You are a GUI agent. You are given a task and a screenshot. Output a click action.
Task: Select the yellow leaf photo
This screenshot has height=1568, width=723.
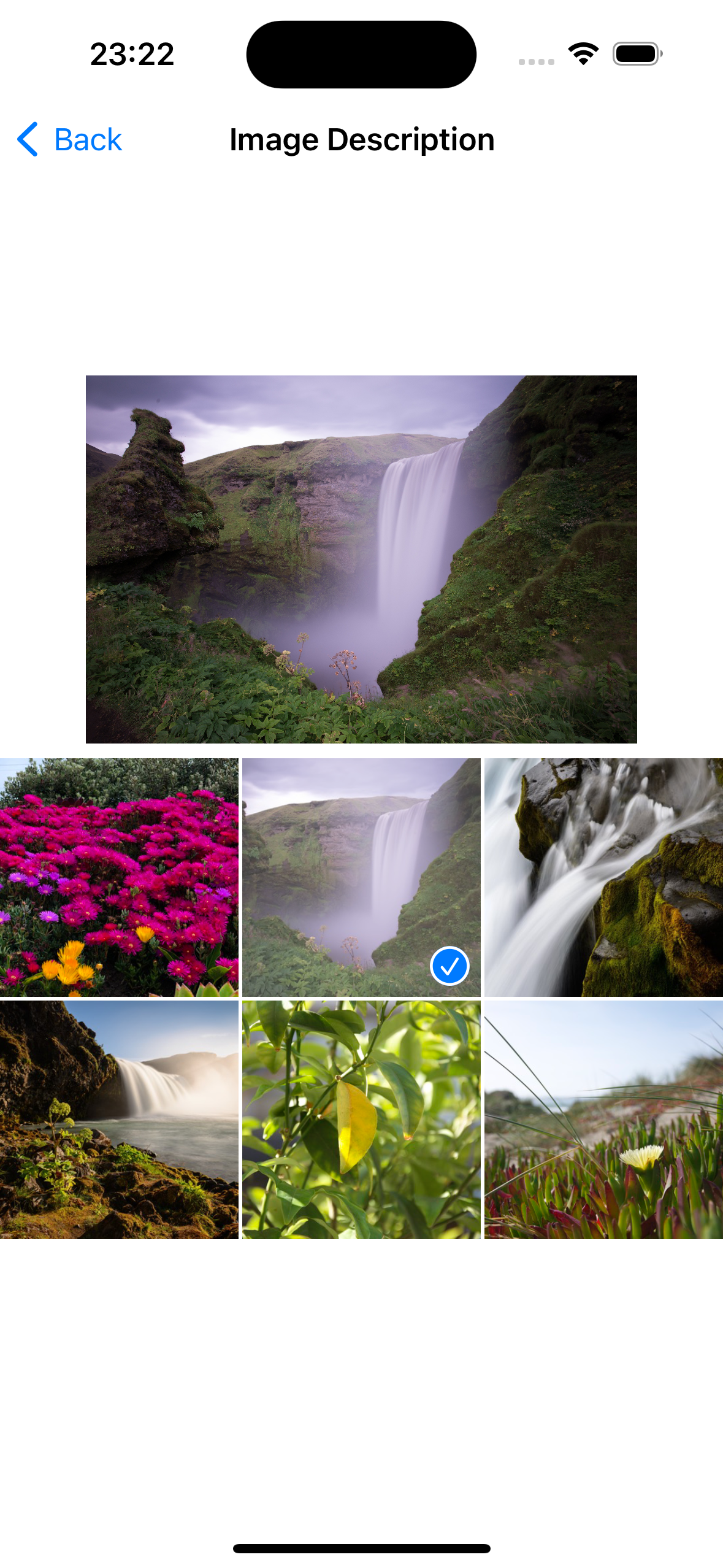pyautogui.click(x=361, y=1120)
